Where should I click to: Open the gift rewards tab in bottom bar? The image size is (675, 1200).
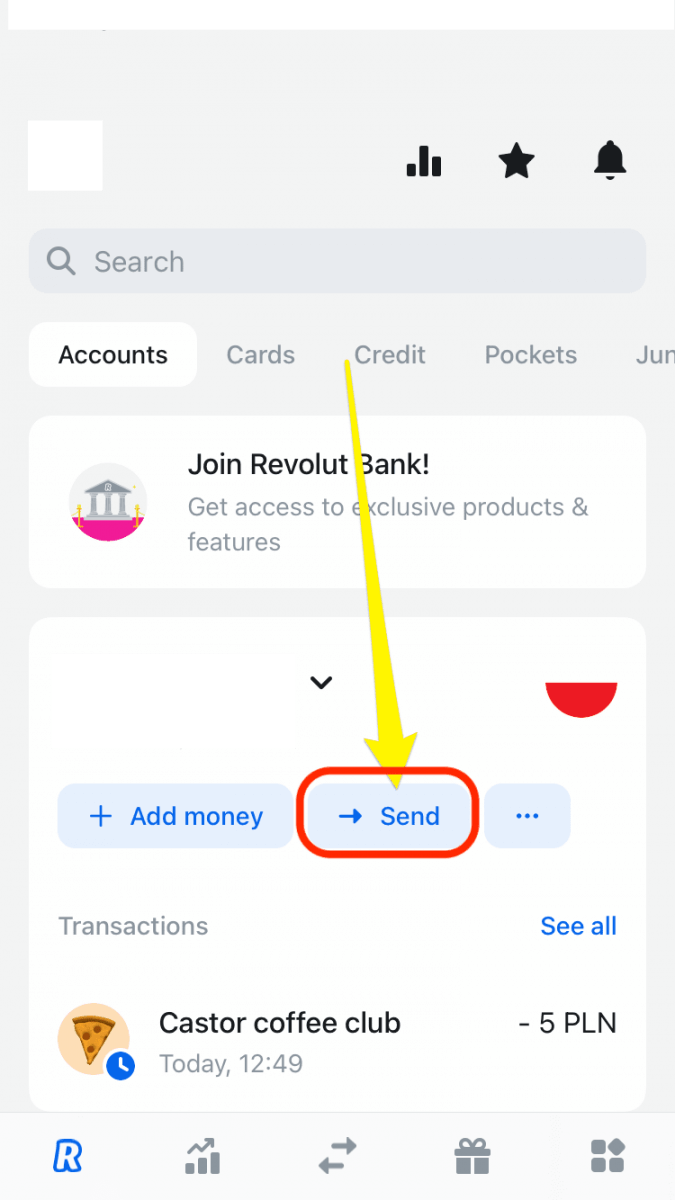[472, 1158]
